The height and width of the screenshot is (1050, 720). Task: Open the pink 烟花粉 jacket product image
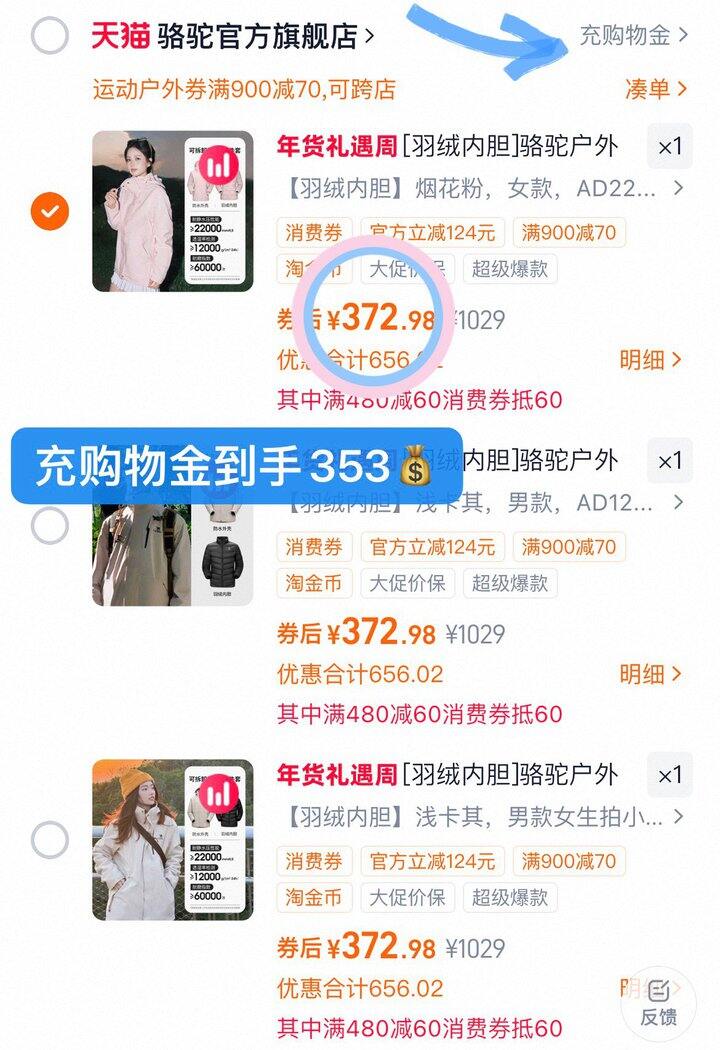click(x=172, y=211)
